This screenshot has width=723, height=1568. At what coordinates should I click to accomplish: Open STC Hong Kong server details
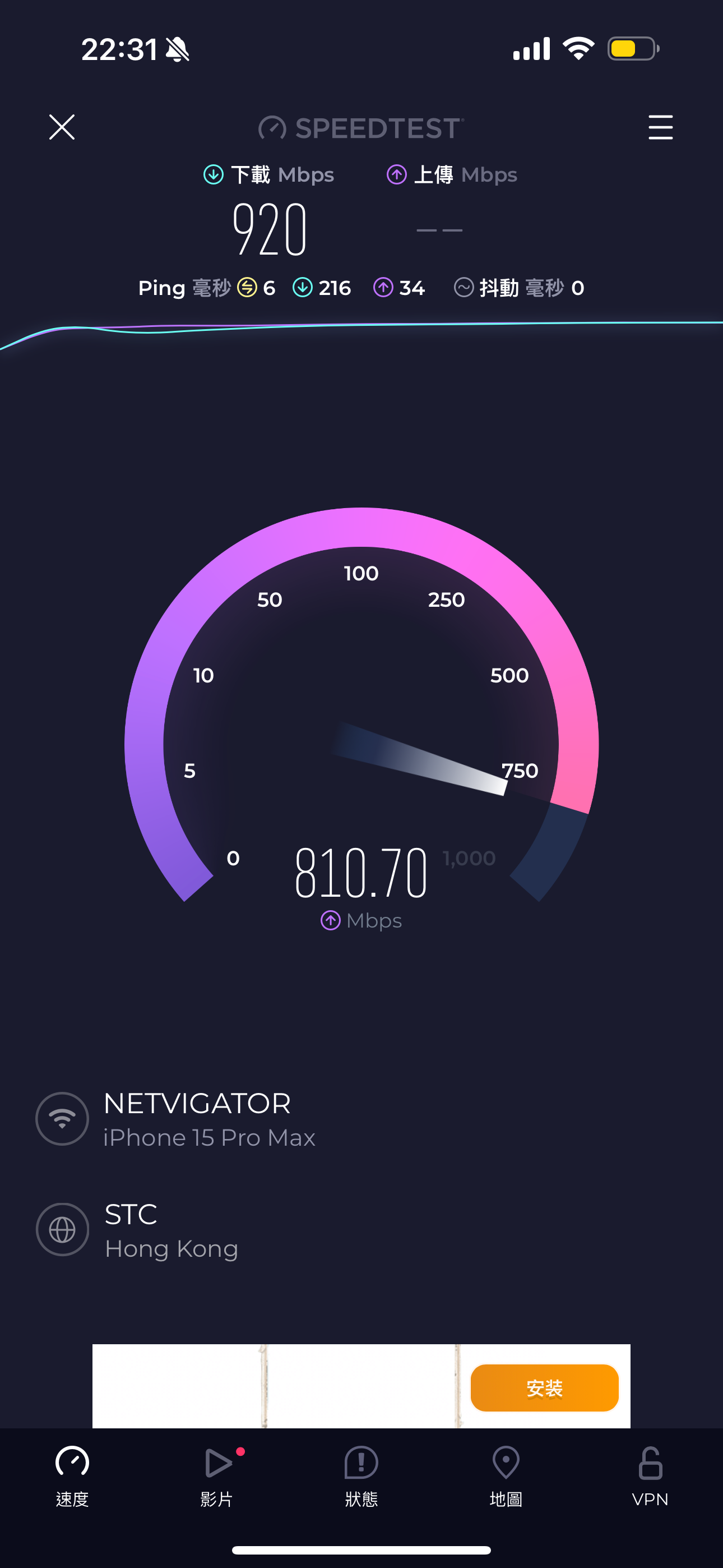(170, 1230)
